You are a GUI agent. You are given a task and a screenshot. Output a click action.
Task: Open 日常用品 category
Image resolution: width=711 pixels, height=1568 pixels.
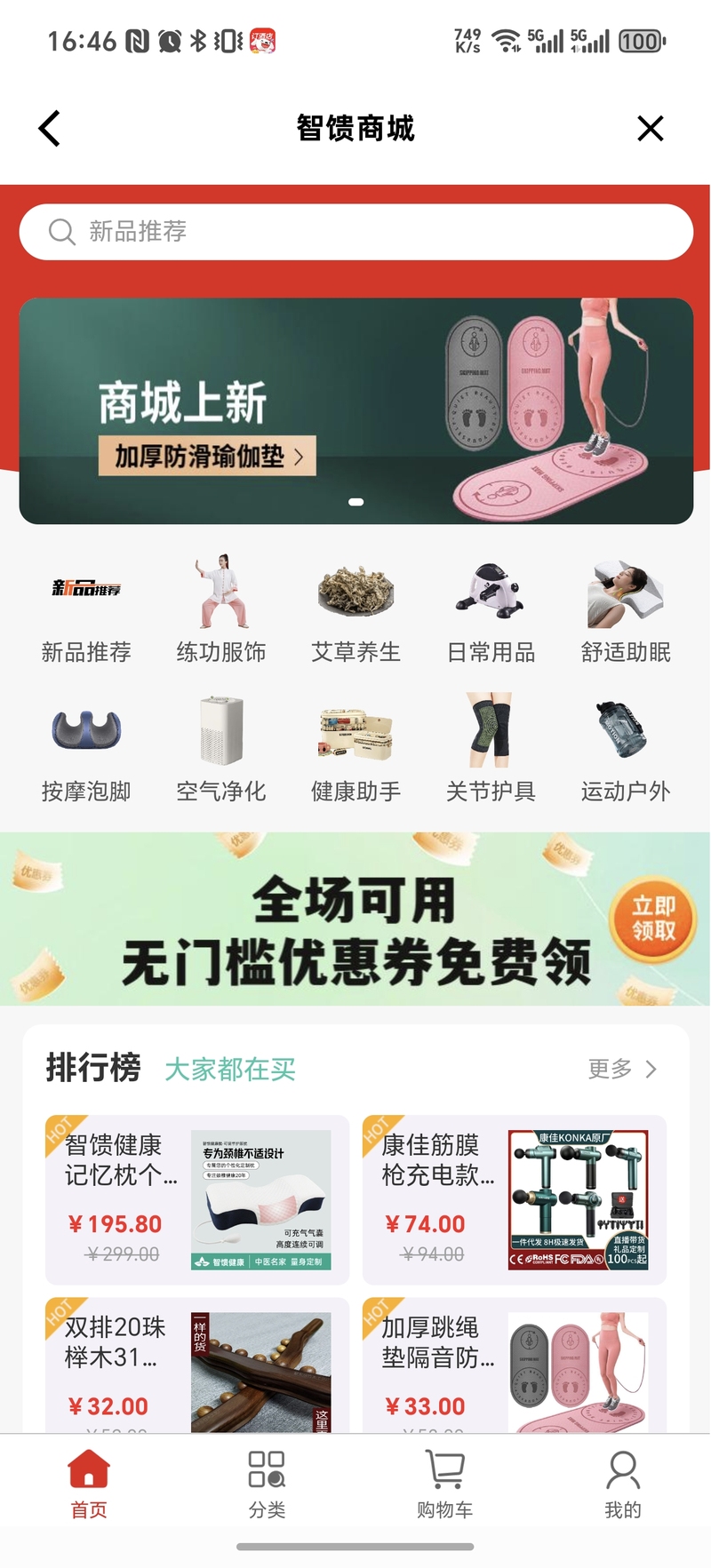491,609
